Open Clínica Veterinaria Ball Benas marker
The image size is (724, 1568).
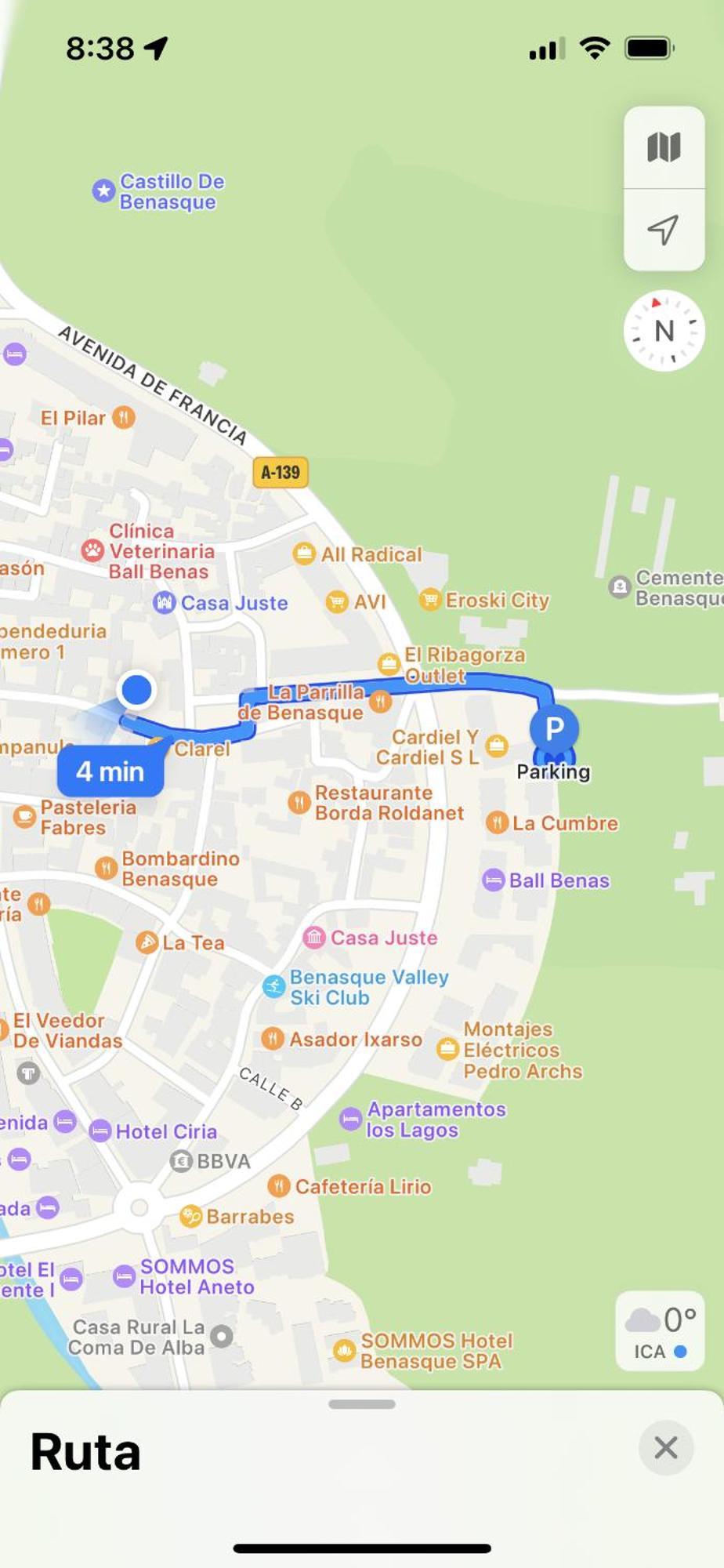coord(93,550)
